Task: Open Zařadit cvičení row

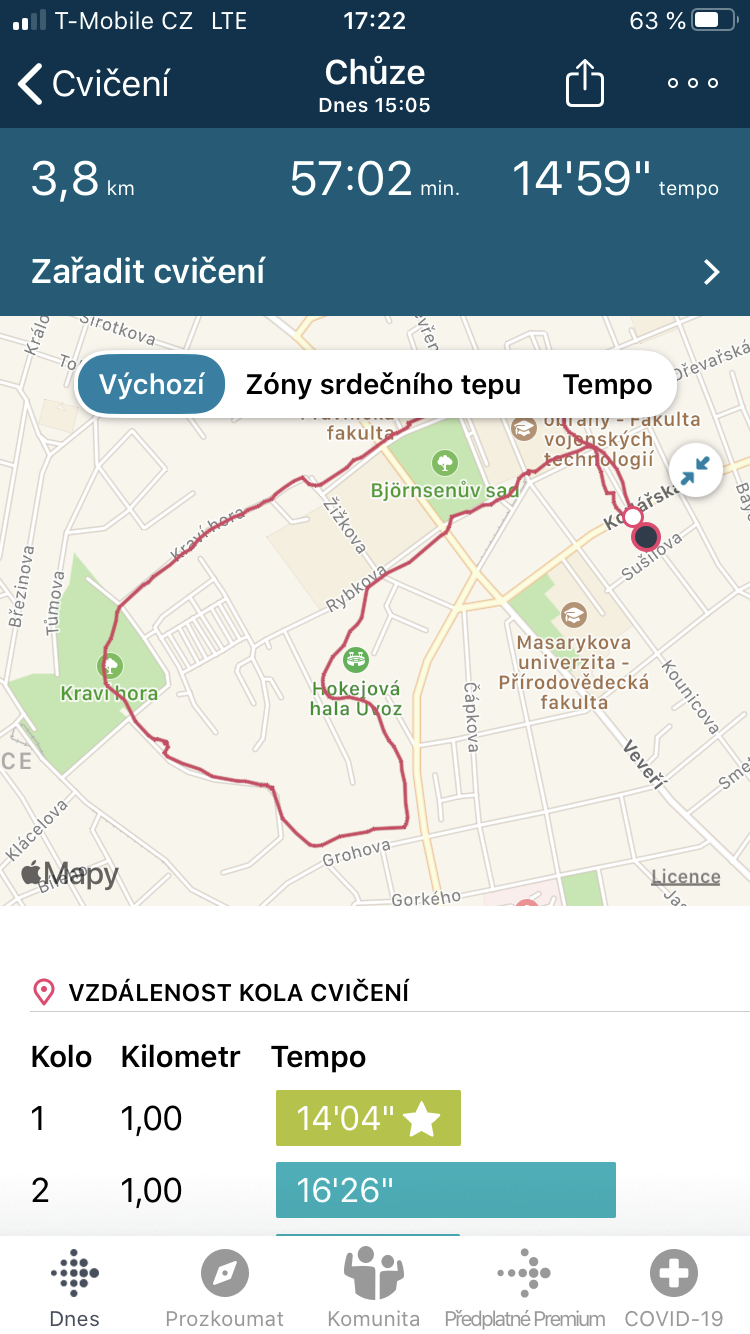Action: pos(375,272)
